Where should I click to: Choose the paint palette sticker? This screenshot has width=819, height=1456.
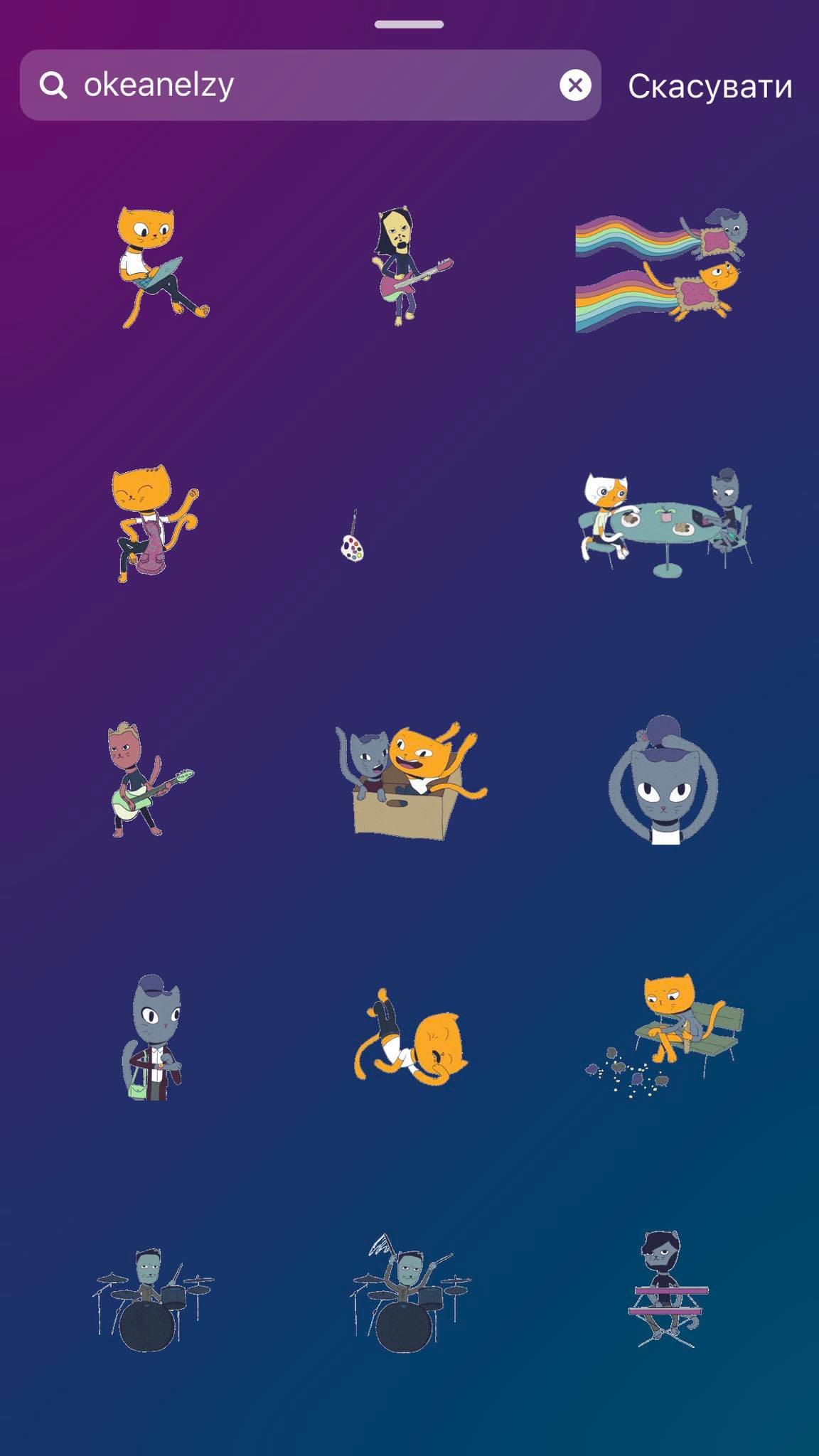[x=353, y=537]
